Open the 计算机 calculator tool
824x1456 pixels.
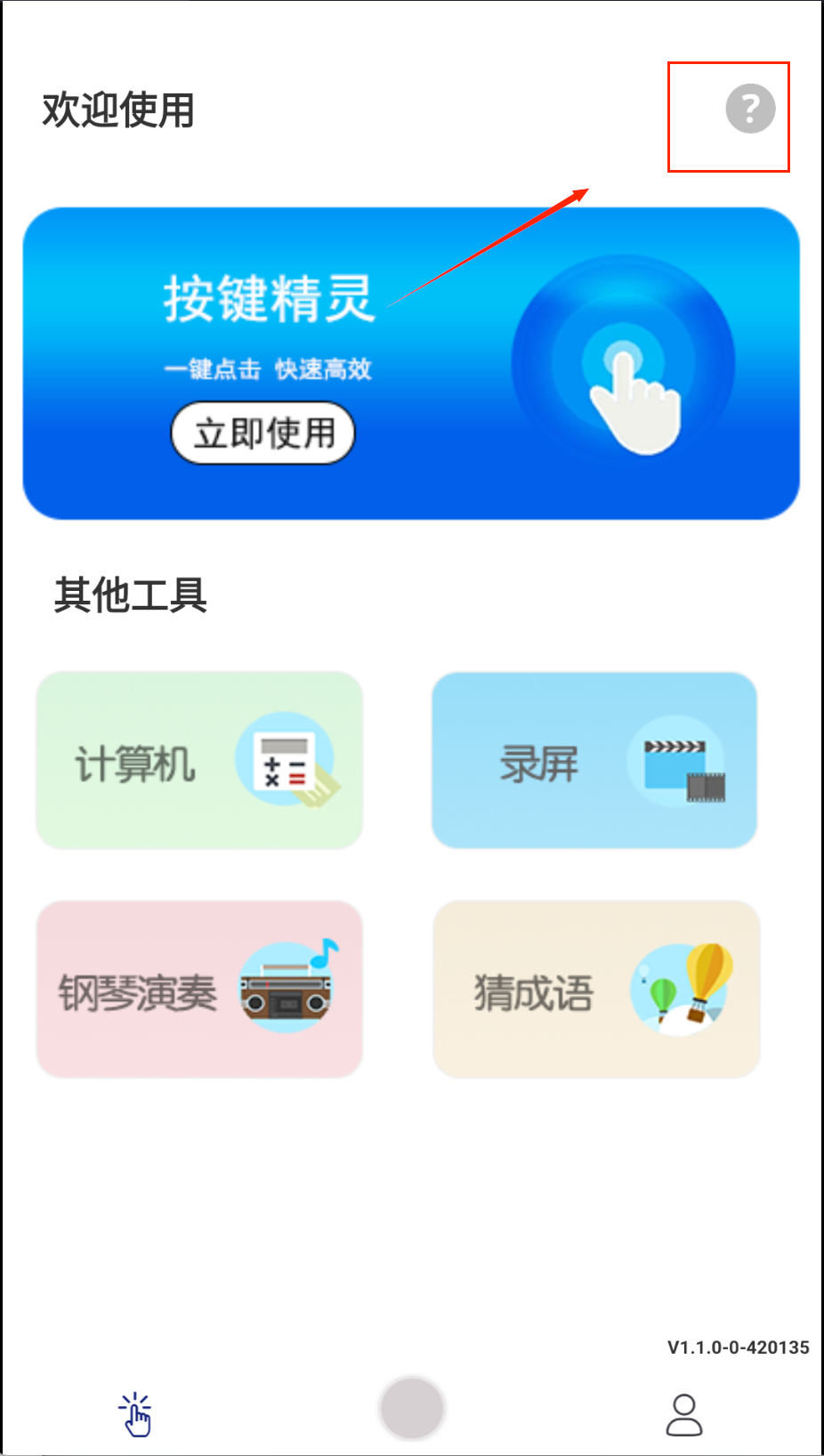199,761
